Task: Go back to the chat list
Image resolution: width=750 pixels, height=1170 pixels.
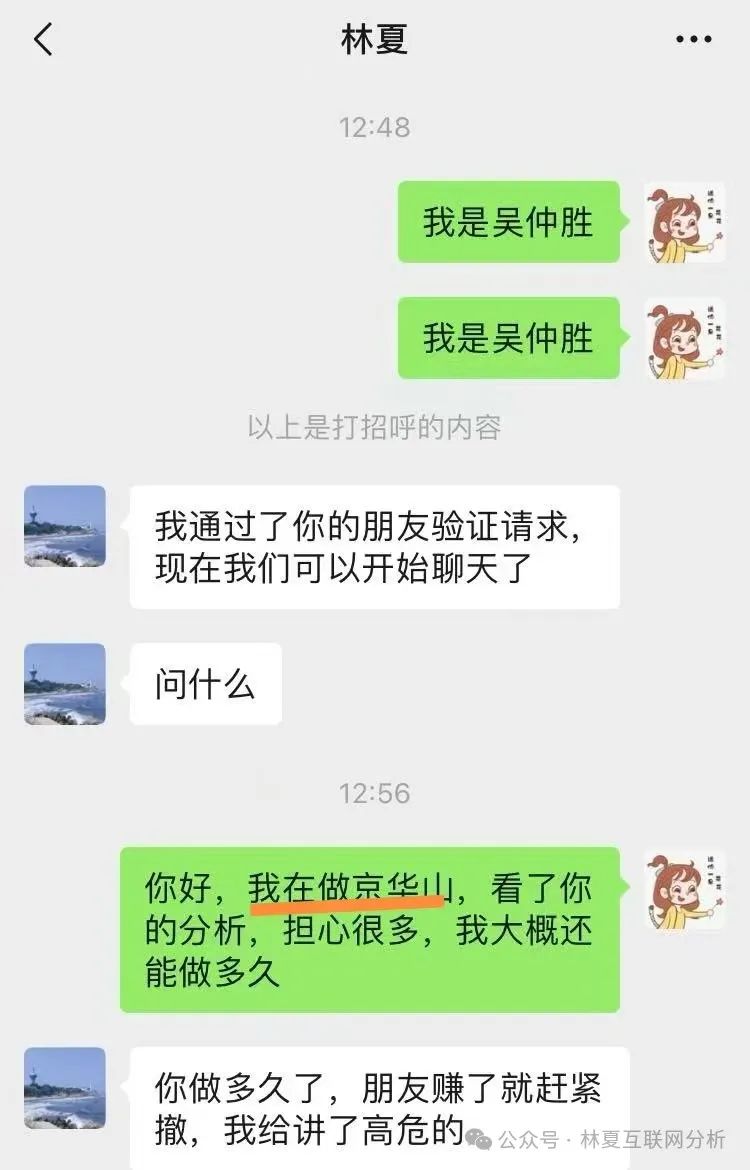Action: point(43,40)
